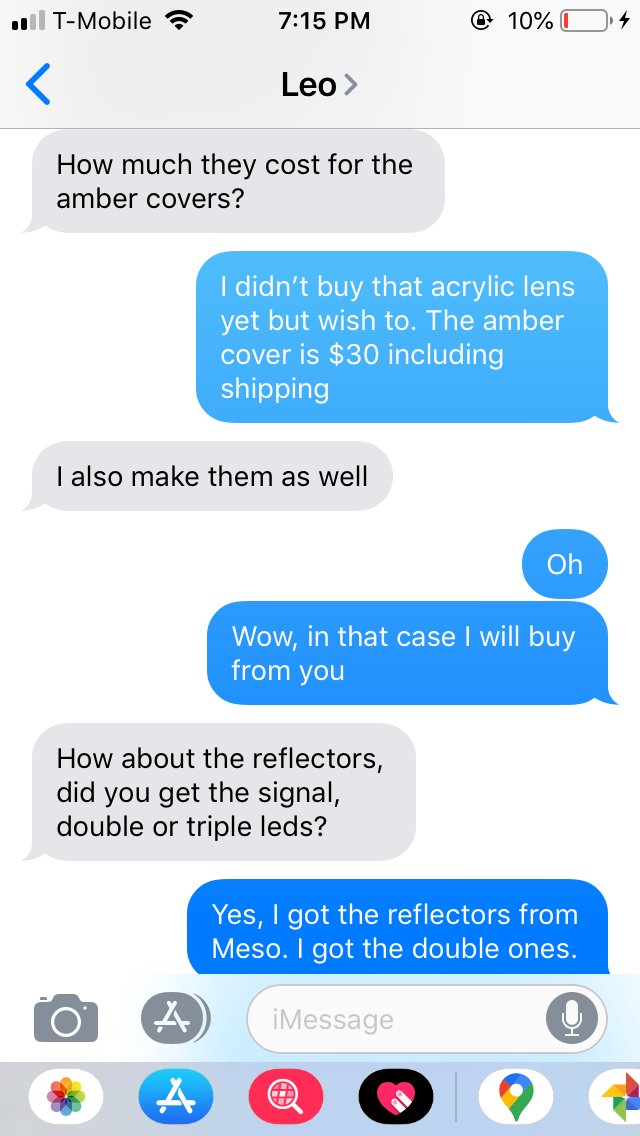Viewport: 640px width, 1136px height.
Task: Open the camera to attach a photo
Action: 66,1018
